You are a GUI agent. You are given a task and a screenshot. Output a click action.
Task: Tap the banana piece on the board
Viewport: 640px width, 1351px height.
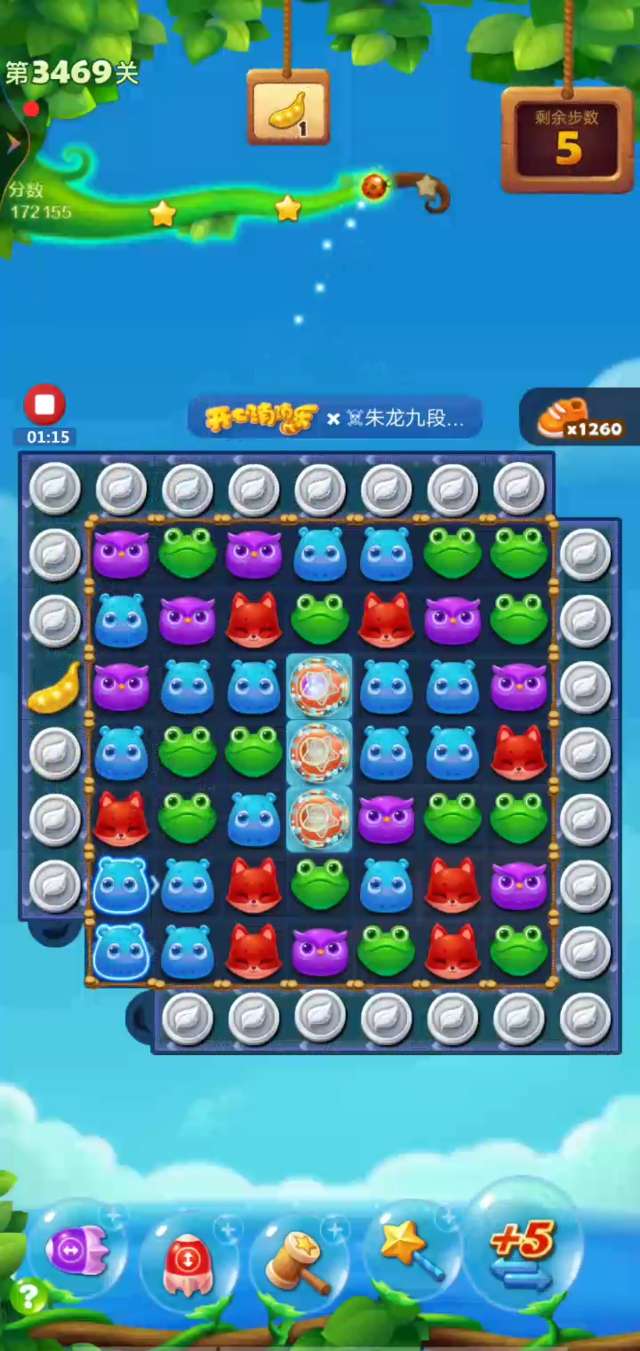(x=53, y=687)
